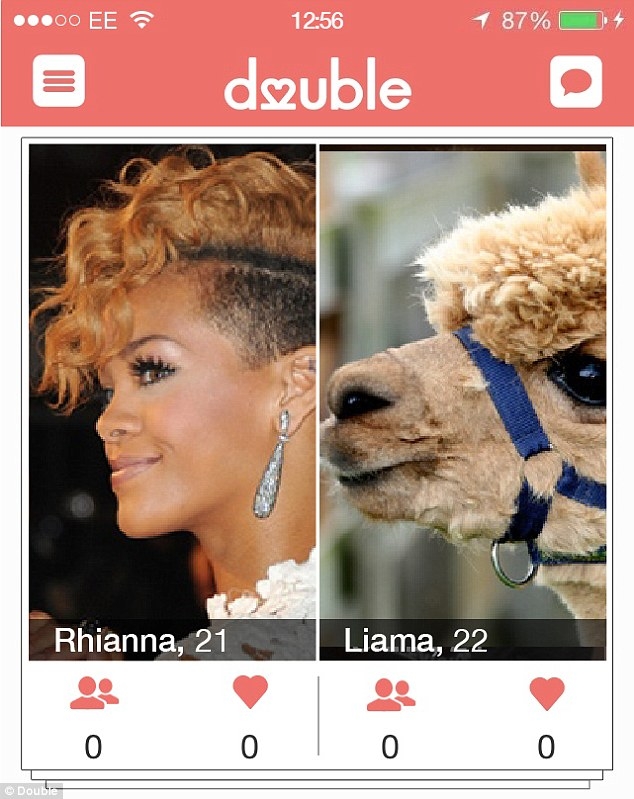Open the chat messages icon
The image size is (634, 799).
[576, 81]
